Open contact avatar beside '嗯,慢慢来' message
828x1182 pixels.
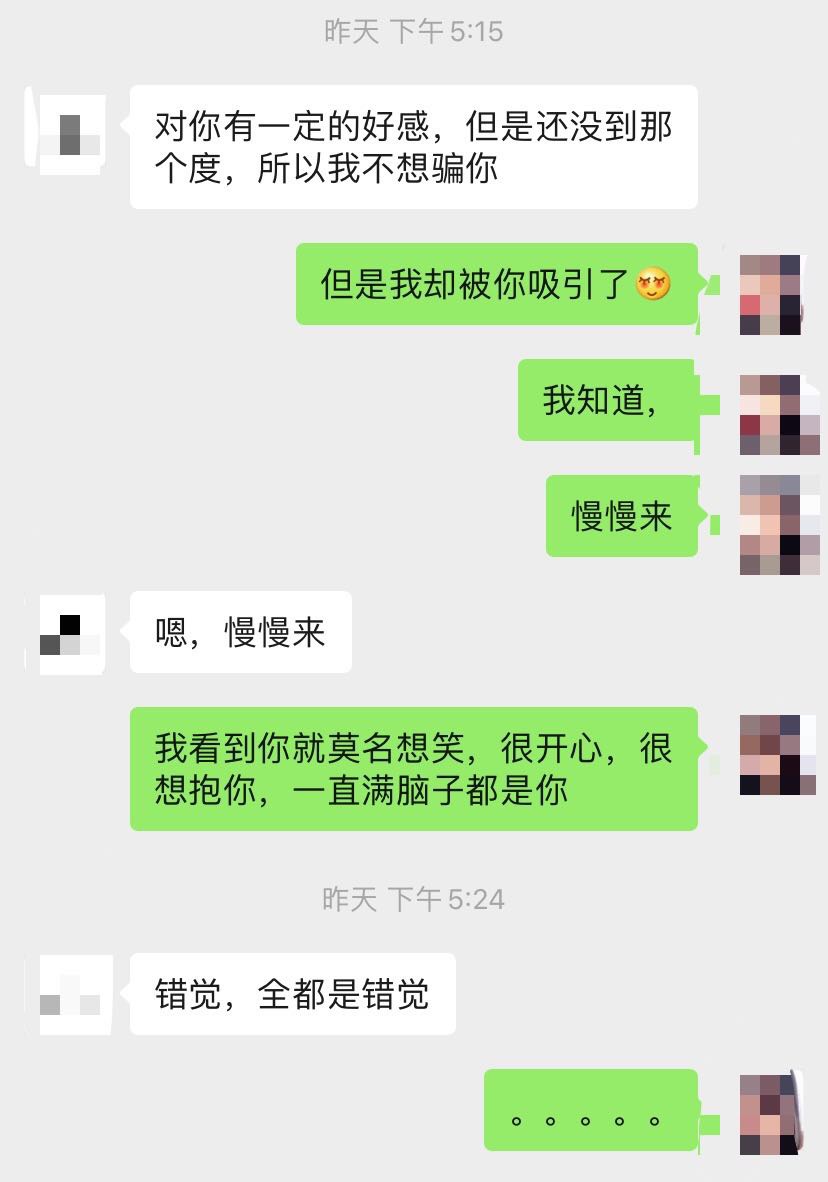68,634
